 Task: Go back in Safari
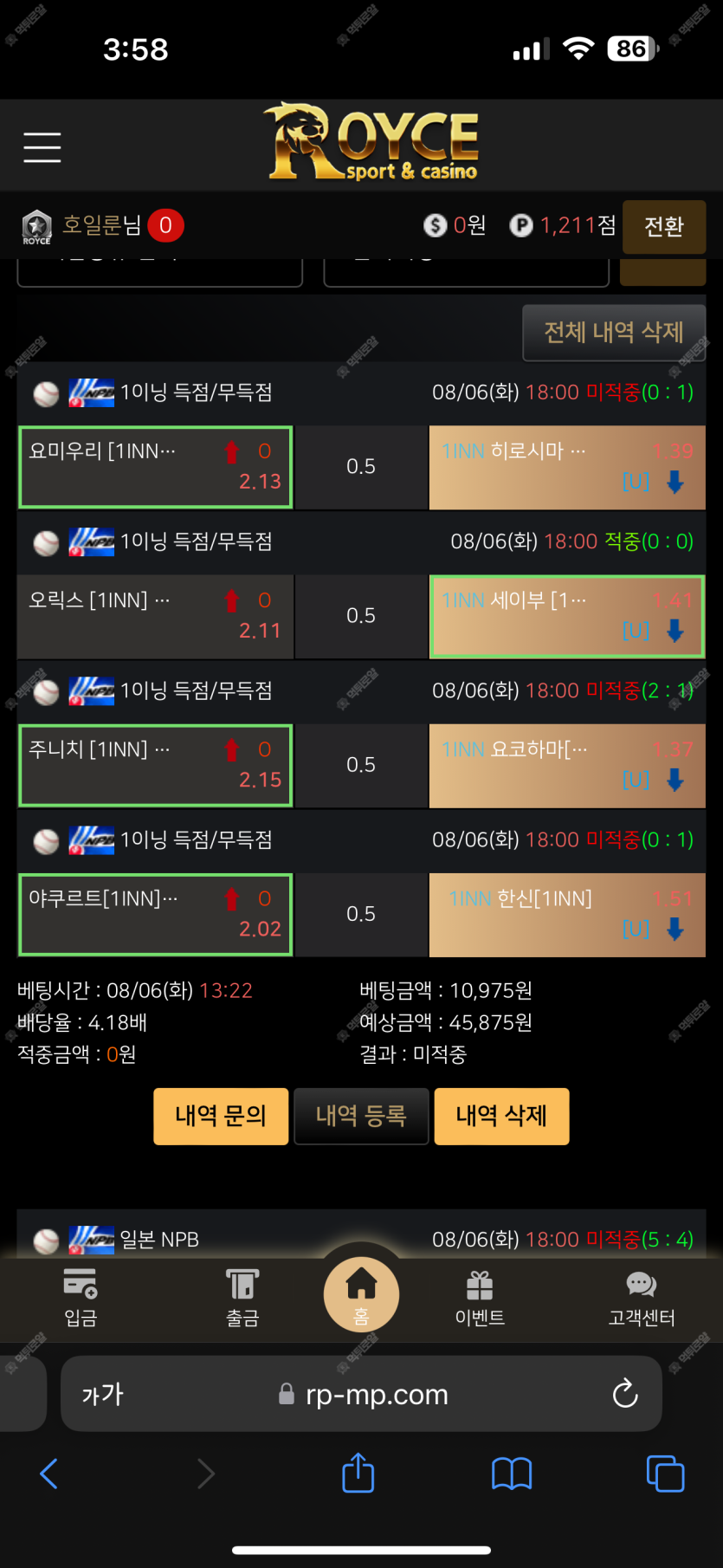[49, 1473]
